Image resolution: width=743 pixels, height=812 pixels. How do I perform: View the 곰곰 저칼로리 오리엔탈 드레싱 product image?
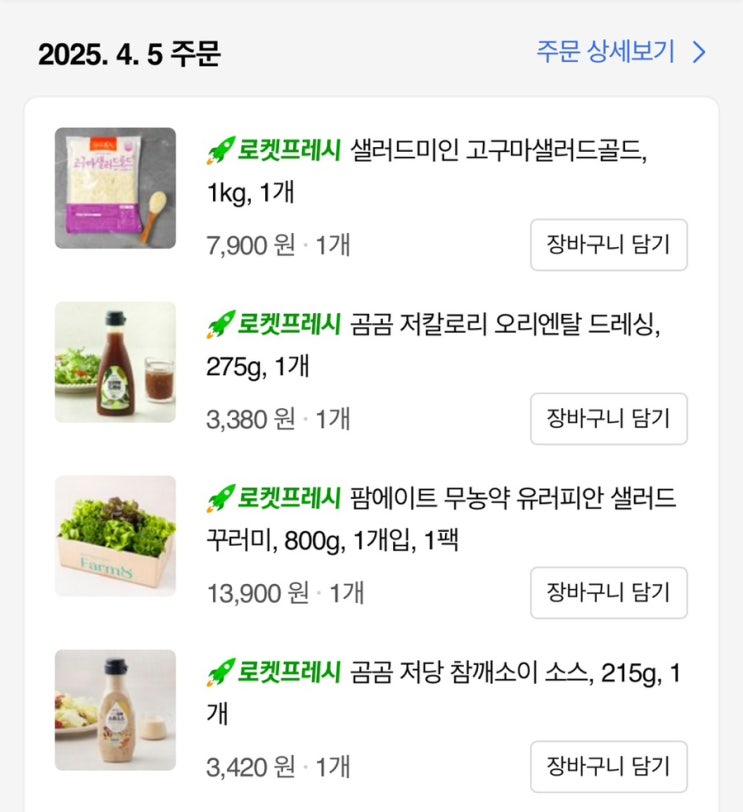tap(115, 362)
